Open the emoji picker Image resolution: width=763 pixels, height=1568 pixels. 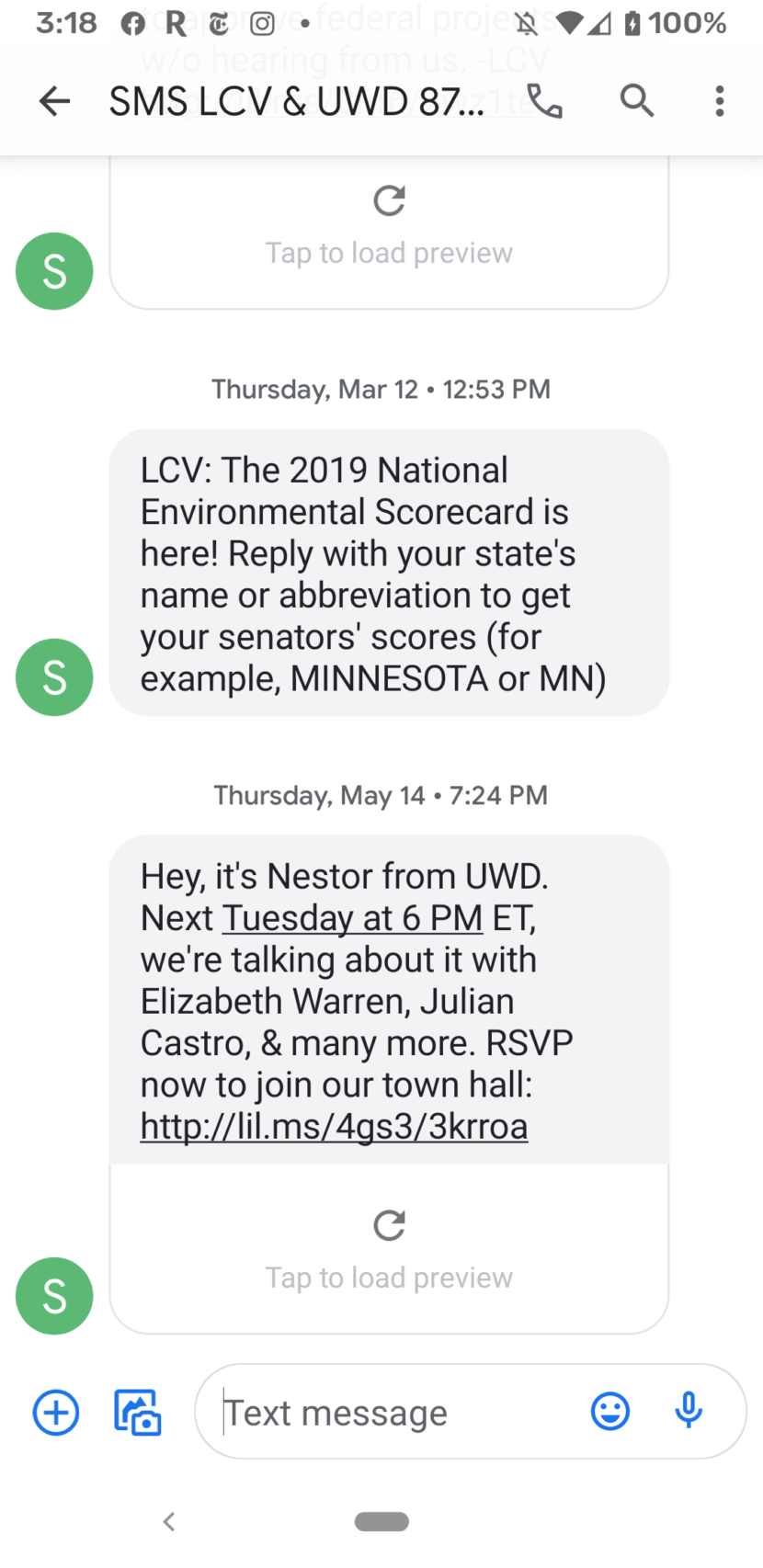(609, 1412)
